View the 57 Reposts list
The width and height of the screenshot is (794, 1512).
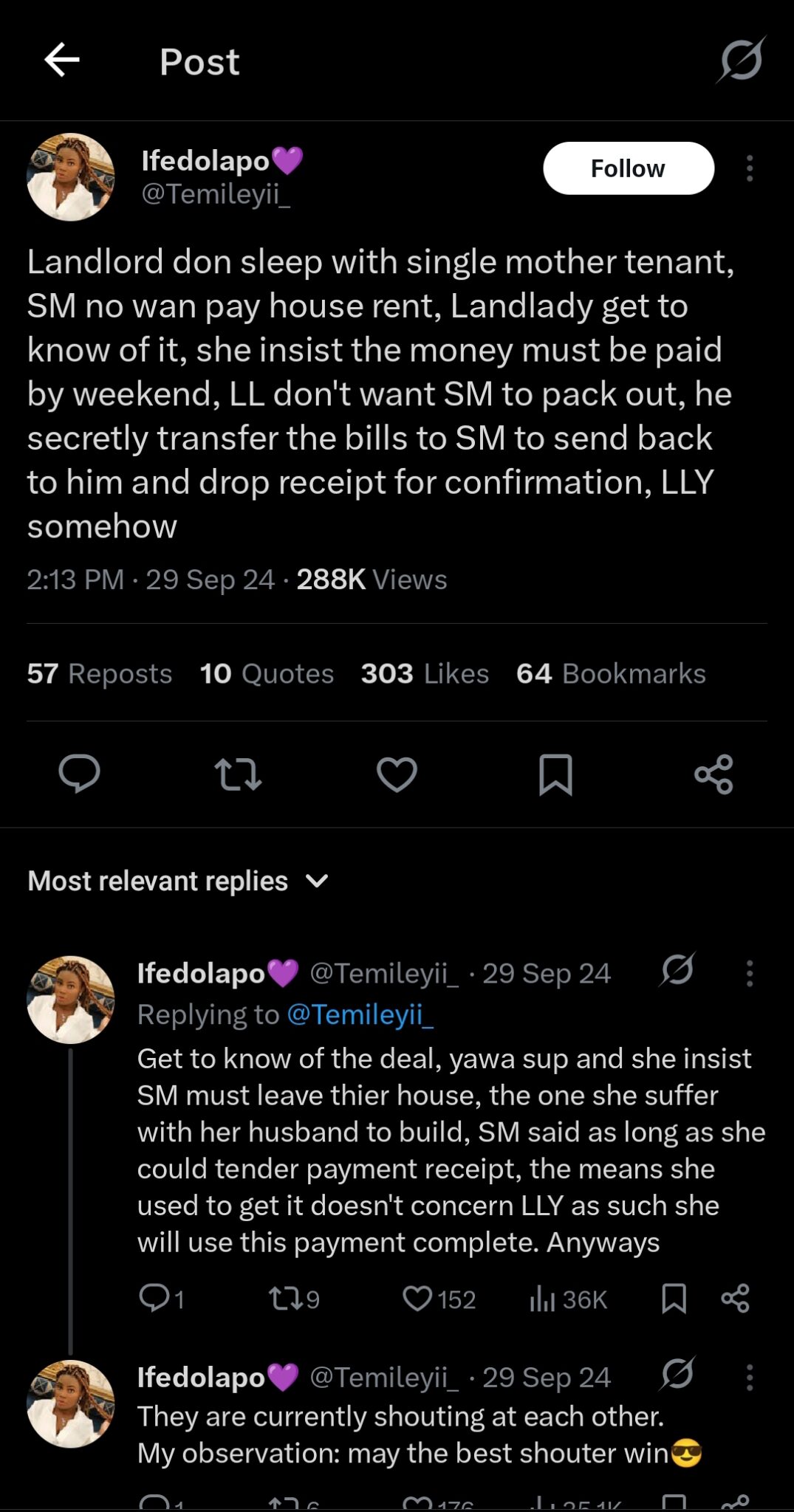point(100,673)
